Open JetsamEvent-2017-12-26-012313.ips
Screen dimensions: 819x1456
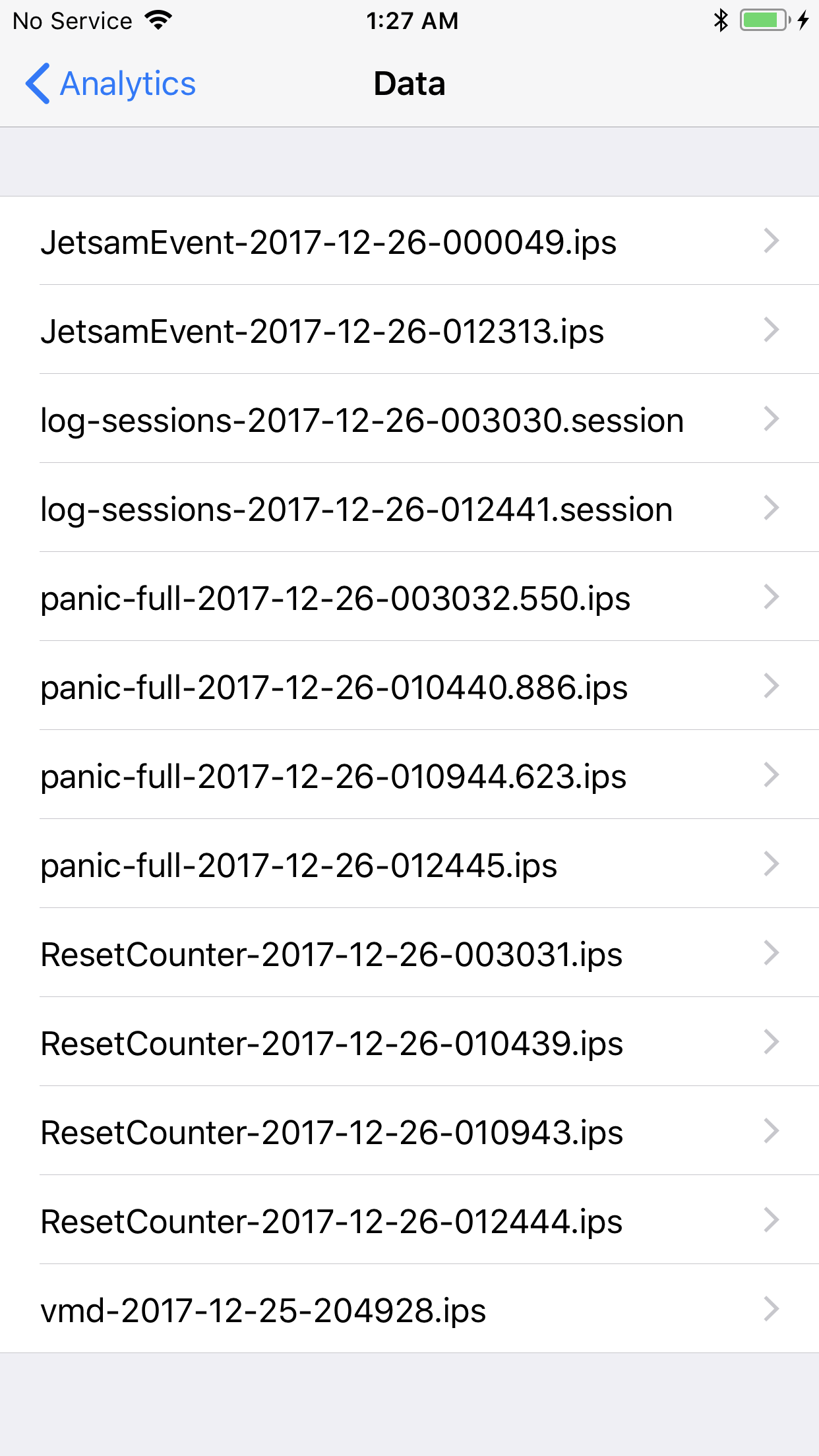click(409, 330)
